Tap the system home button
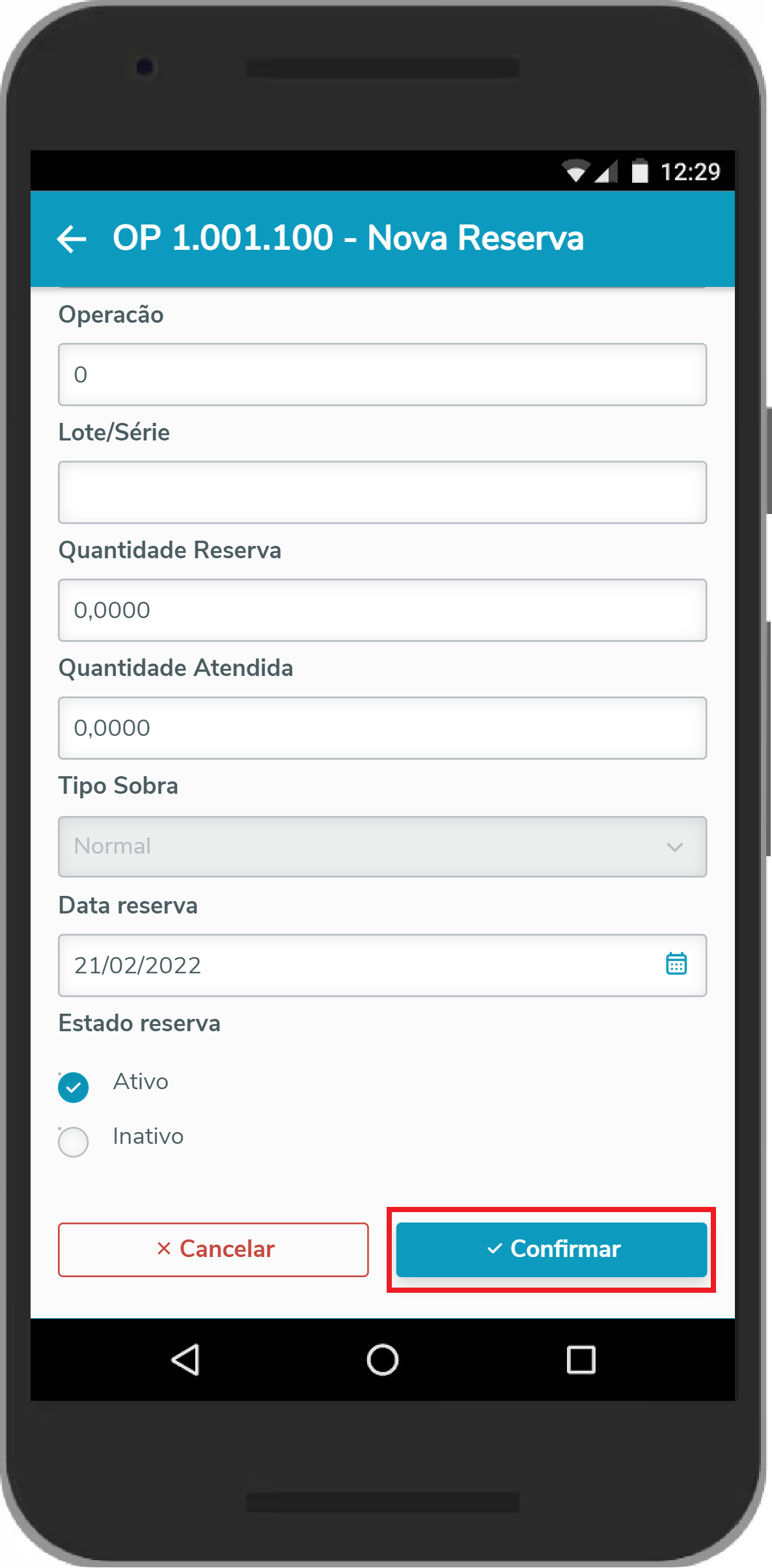 [382, 1360]
